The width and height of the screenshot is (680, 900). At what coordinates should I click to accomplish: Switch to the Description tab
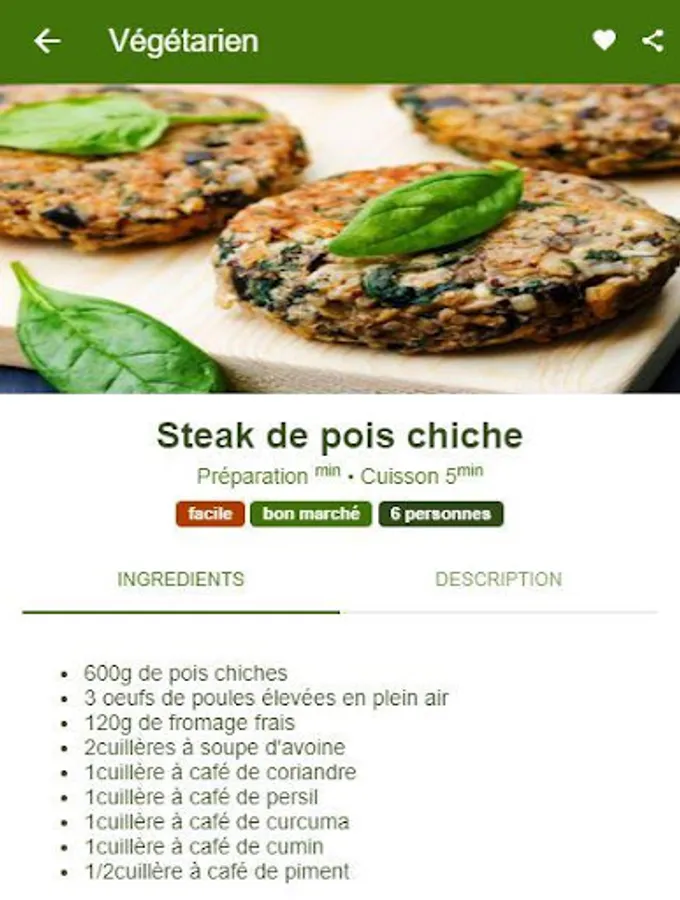click(x=498, y=579)
